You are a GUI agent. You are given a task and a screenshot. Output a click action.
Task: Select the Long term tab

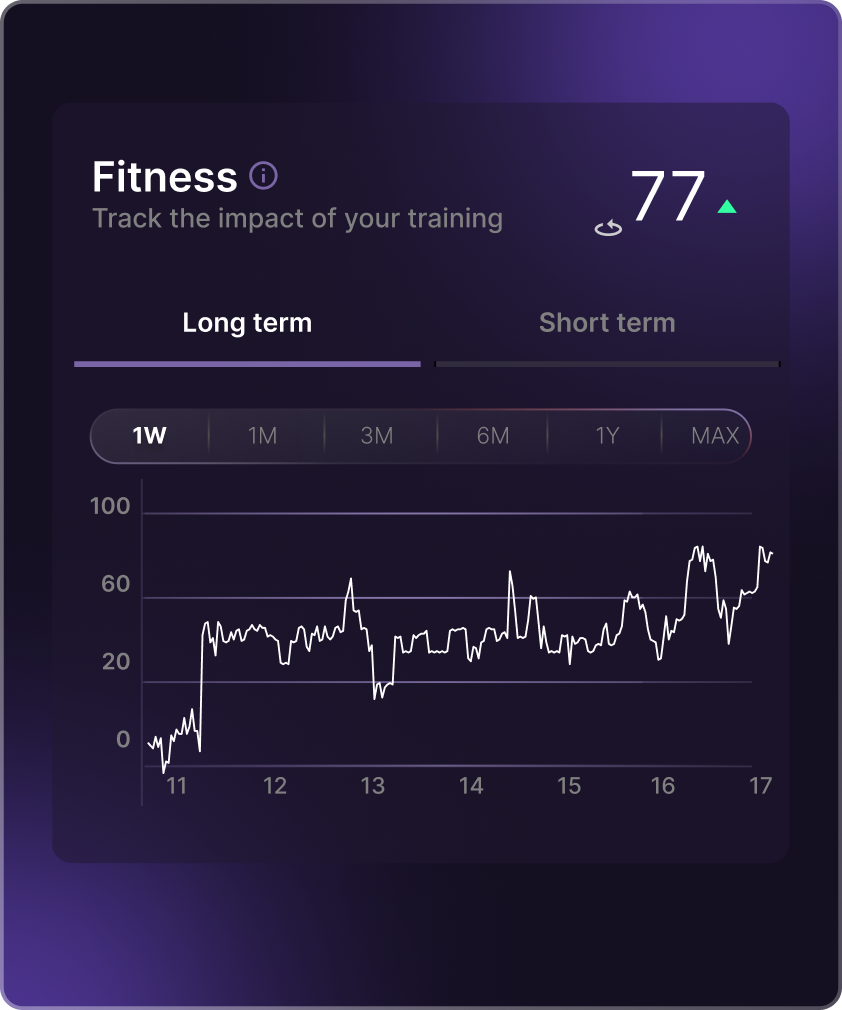click(246, 322)
